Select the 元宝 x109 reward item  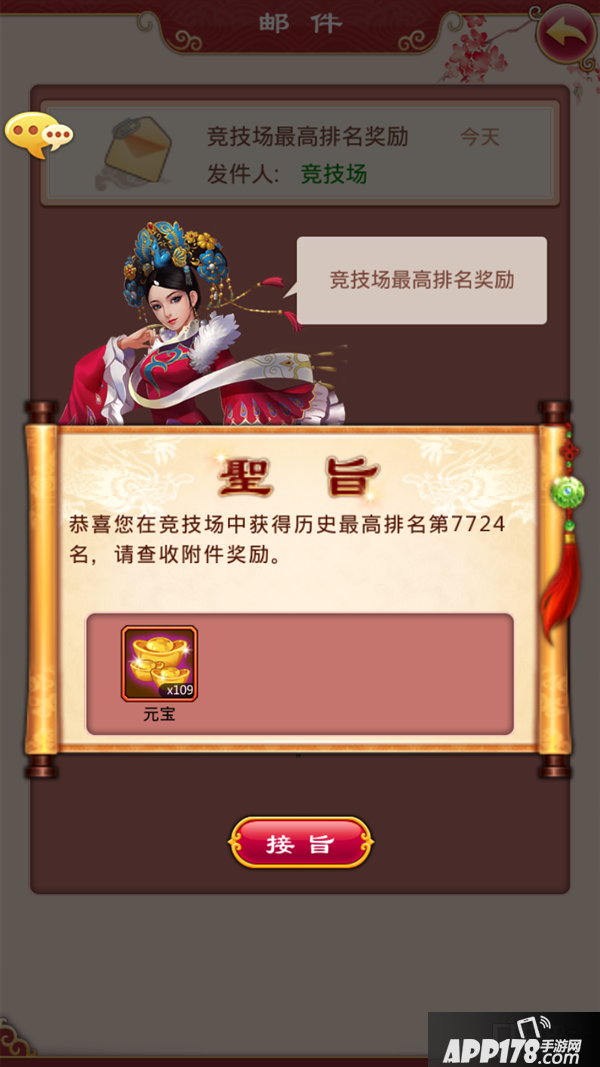[x=160, y=664]
